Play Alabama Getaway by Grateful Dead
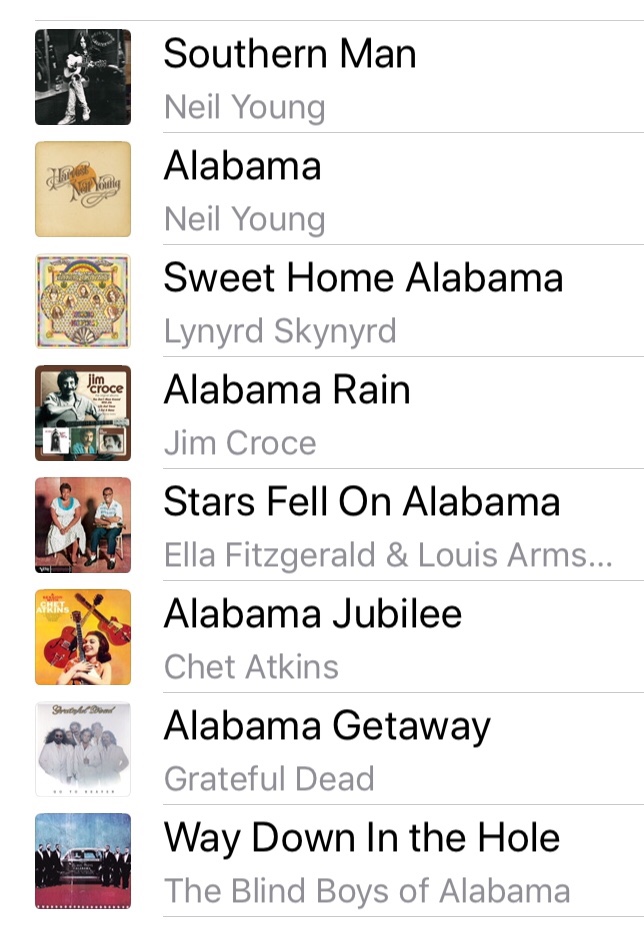Screen dimensions: 644x932 327,748
